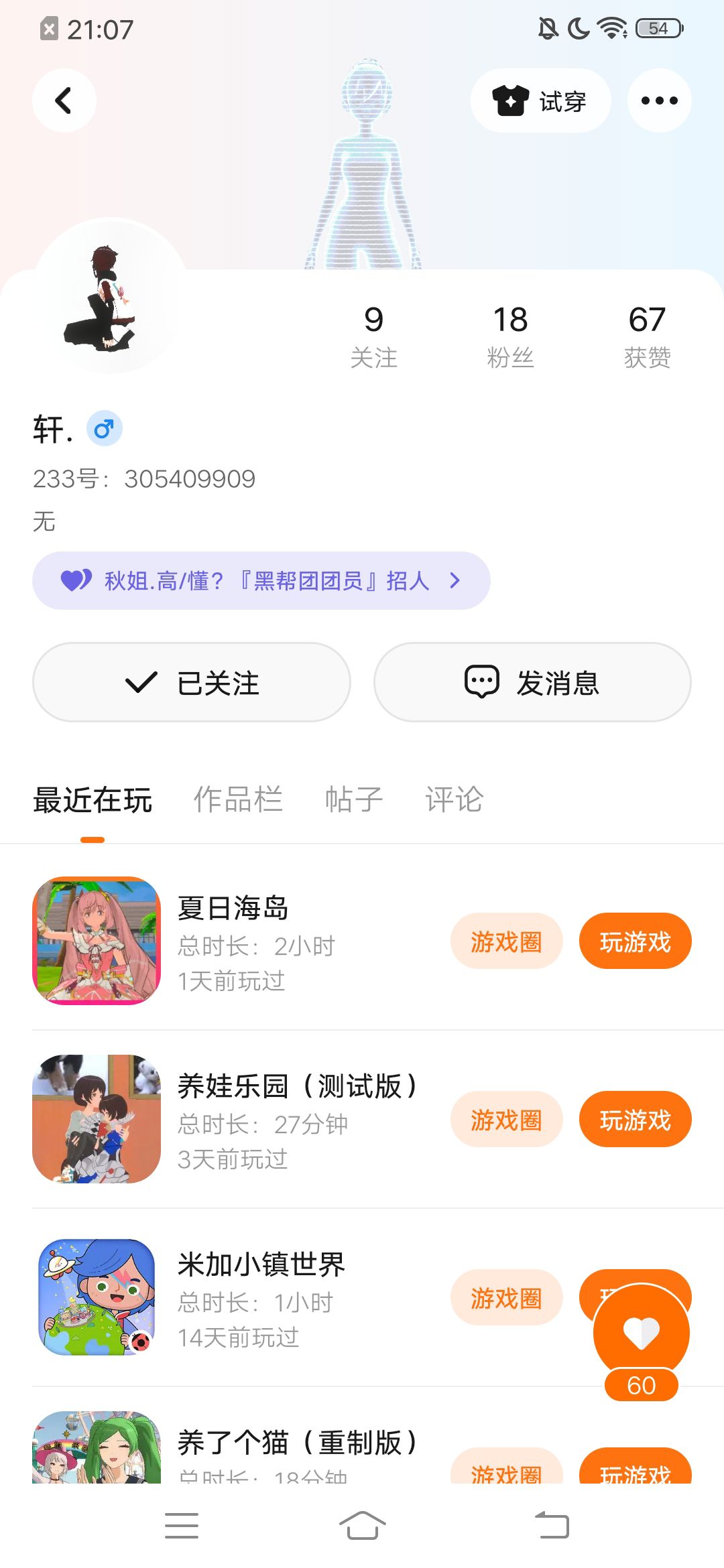Switch to the 评论 tab
The width and height of the screenshot is (724, 1568).
454,799
